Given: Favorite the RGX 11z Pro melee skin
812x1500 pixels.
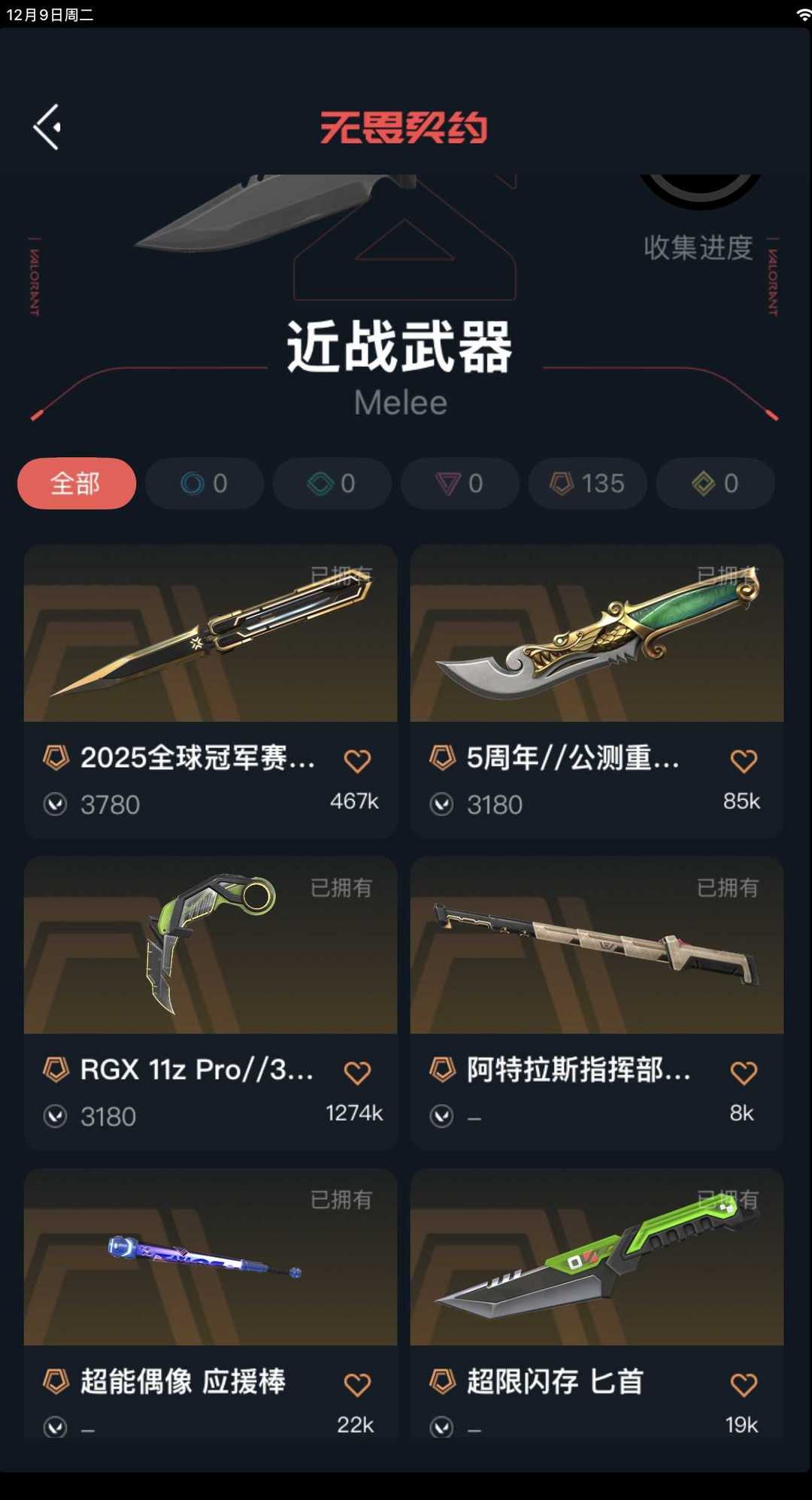Looking at the screenshot, I should click(358, 1071).
